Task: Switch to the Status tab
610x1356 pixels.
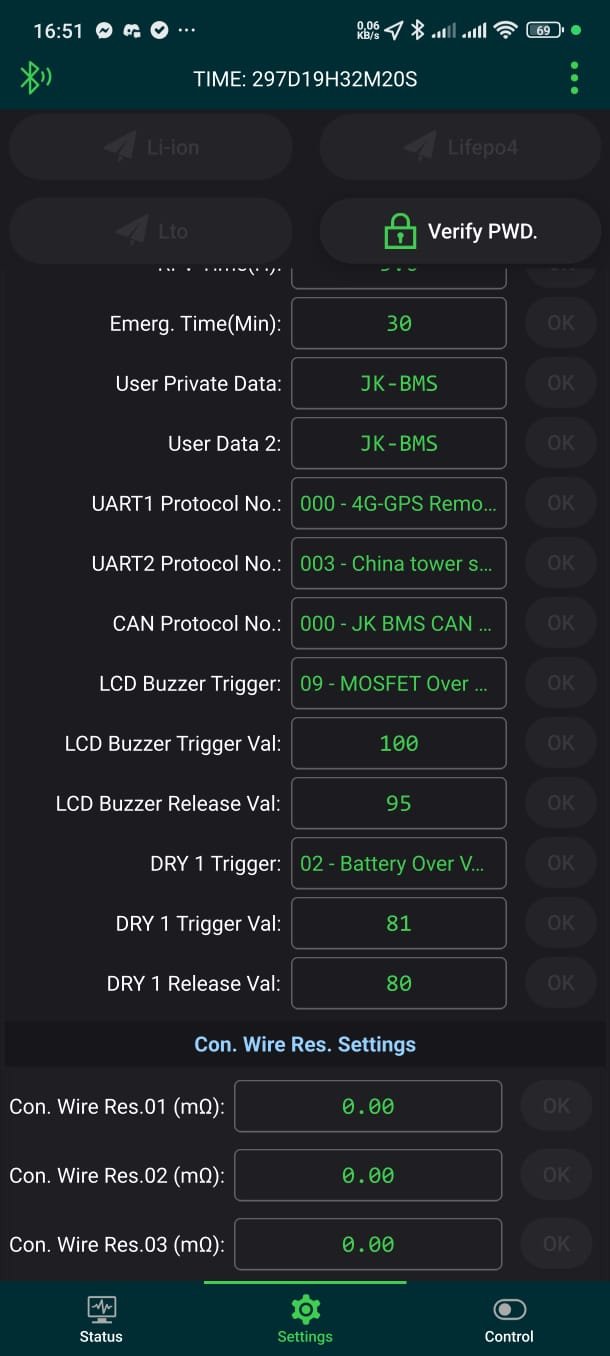Action: pos(101,1319)
